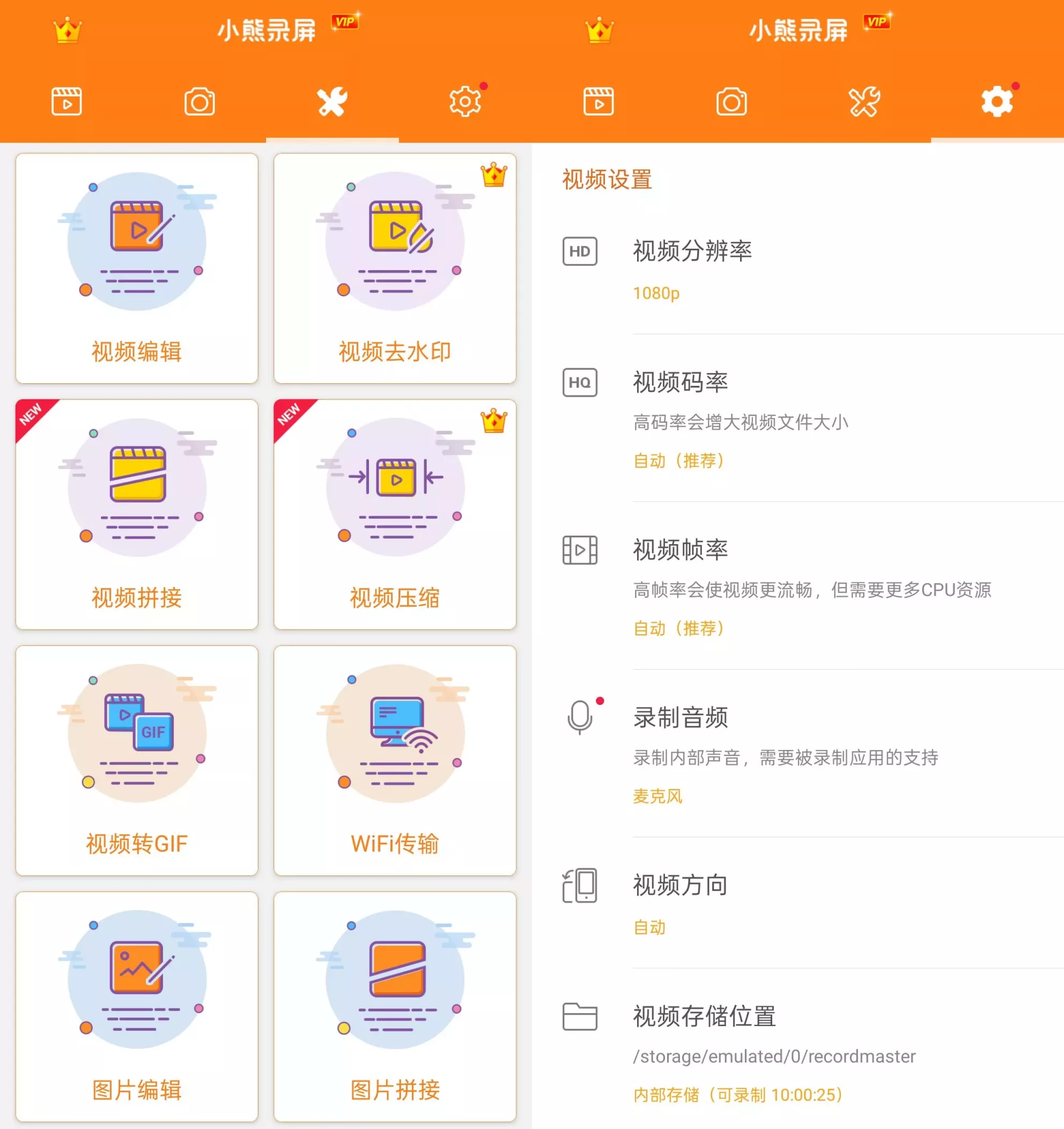Open the WiFi传输 transfer tool
1064x1129 pixels.
click(395, 758)
